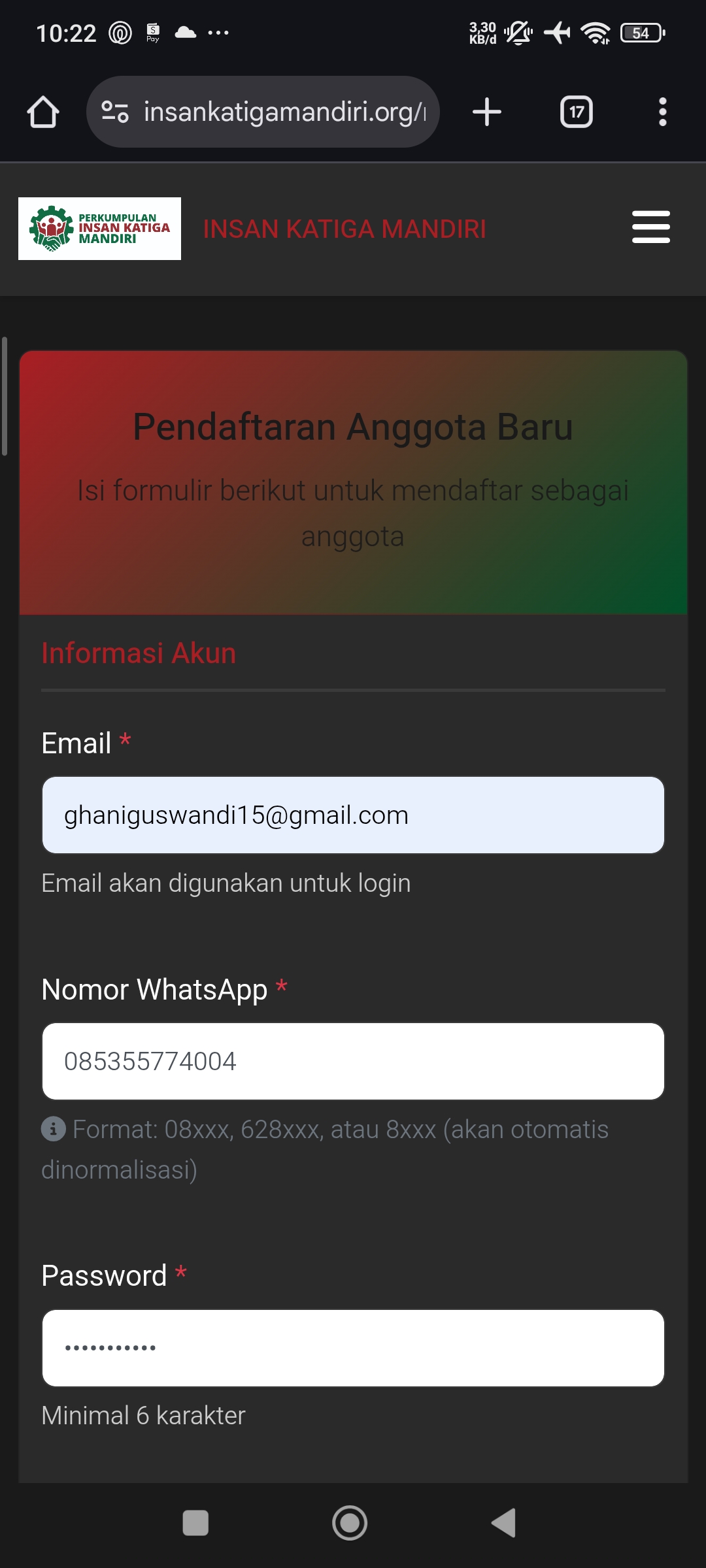This screenshot has height=1568, width=706.
Task: Edit the Nomor WhatsApp field
Action: click(x=353, y=1061)
